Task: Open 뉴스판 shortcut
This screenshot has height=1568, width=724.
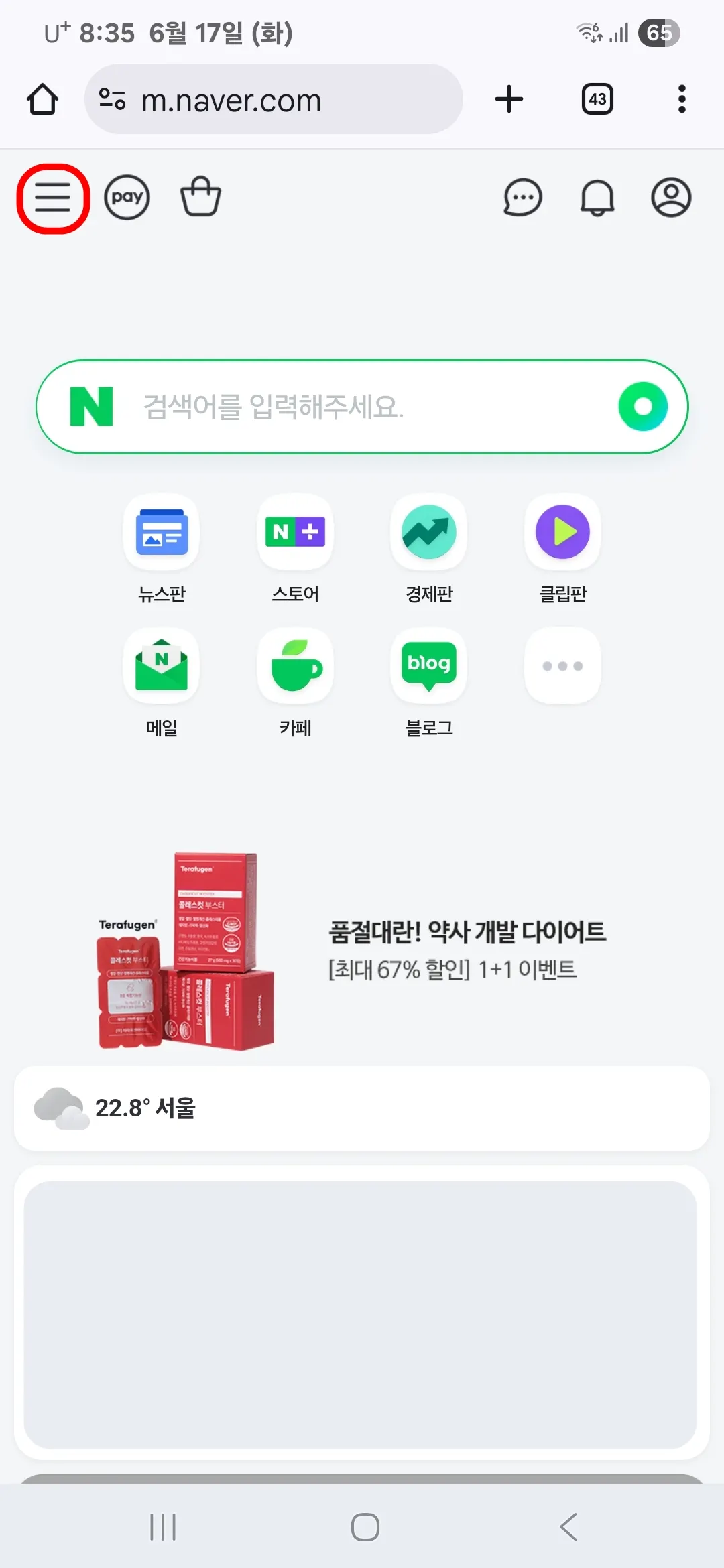Action: [161, 533]
